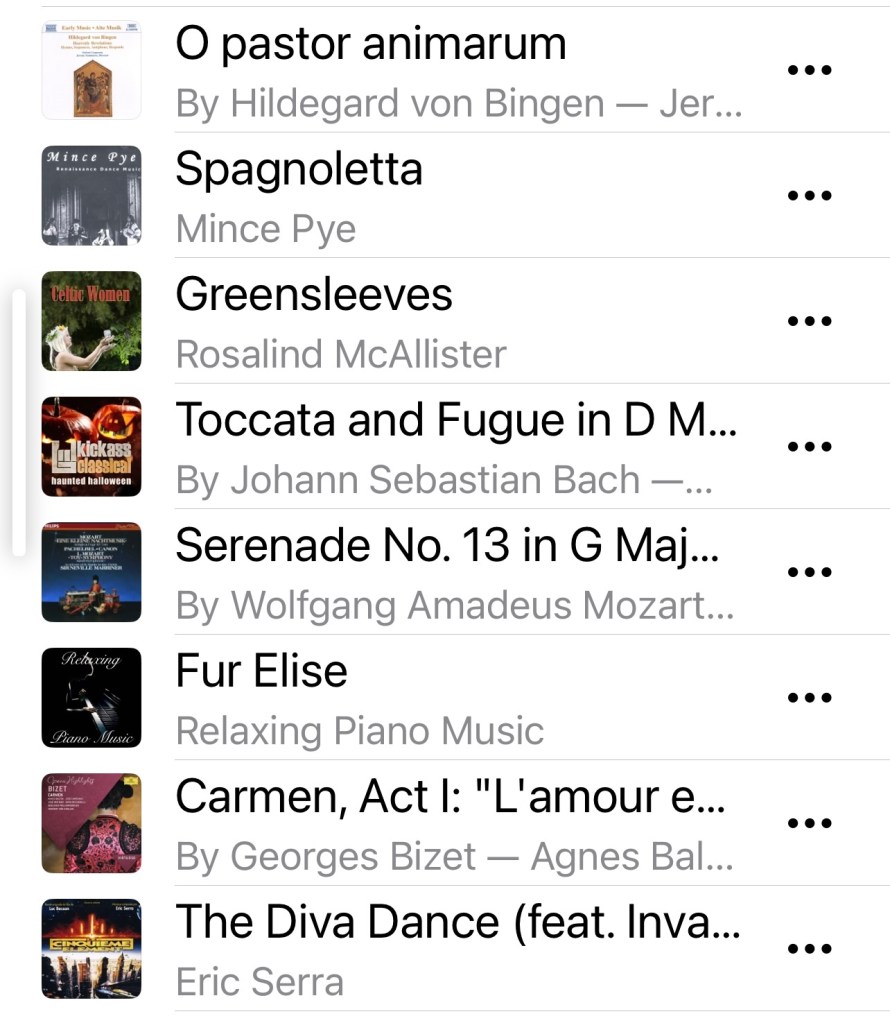The height and width of the screenshot is (1023, 890).
Task: Open more options for Greensleeves
Action: [810, 321]
